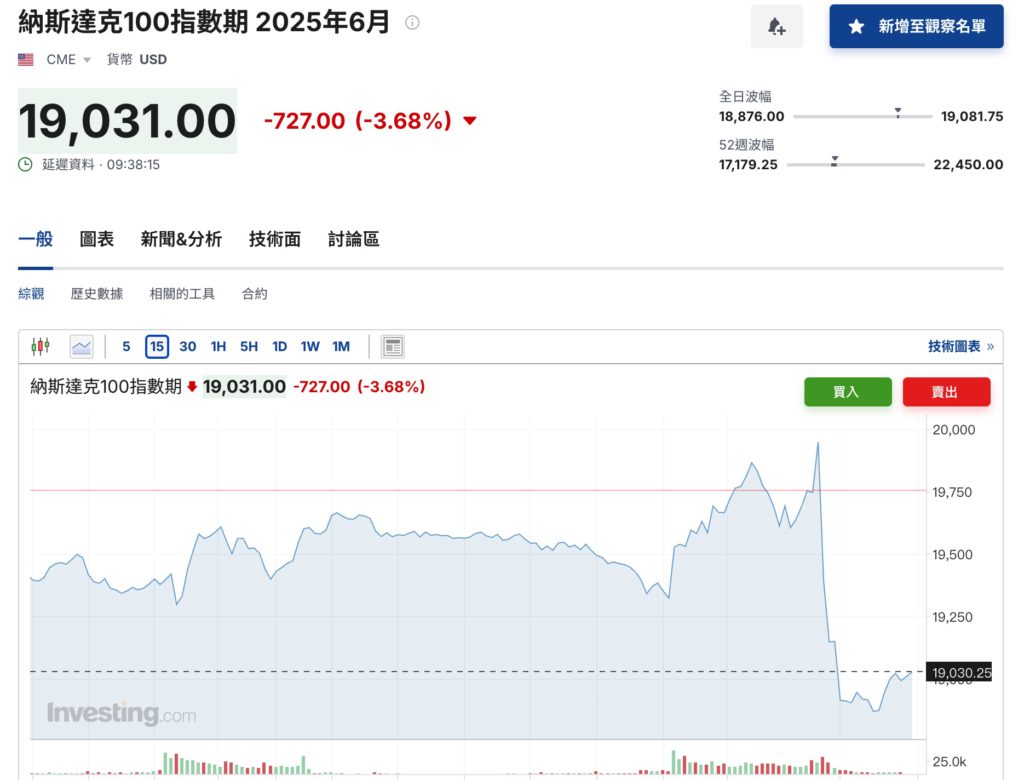Open the 新聞&分析 tab
Image resolution: width=1024 pixels, height=780 pixels.
[x=181, y=240]
